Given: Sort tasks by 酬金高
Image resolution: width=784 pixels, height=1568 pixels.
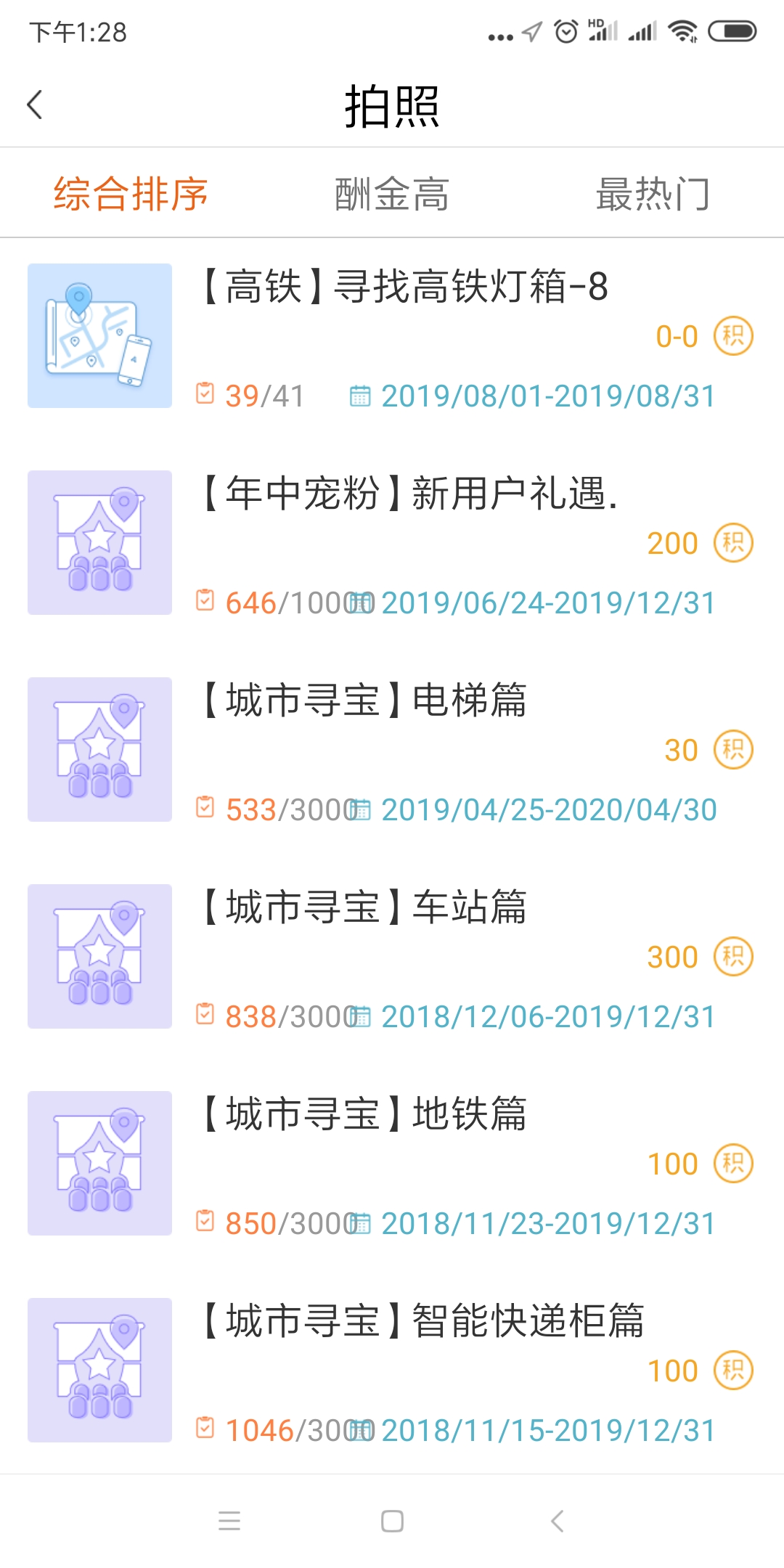Looking at the screenshot, I should click(x=391, y=194).
